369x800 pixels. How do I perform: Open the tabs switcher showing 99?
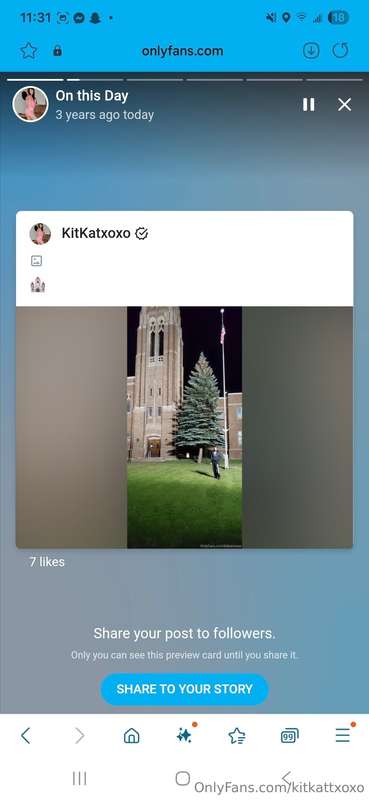[289, 736]
